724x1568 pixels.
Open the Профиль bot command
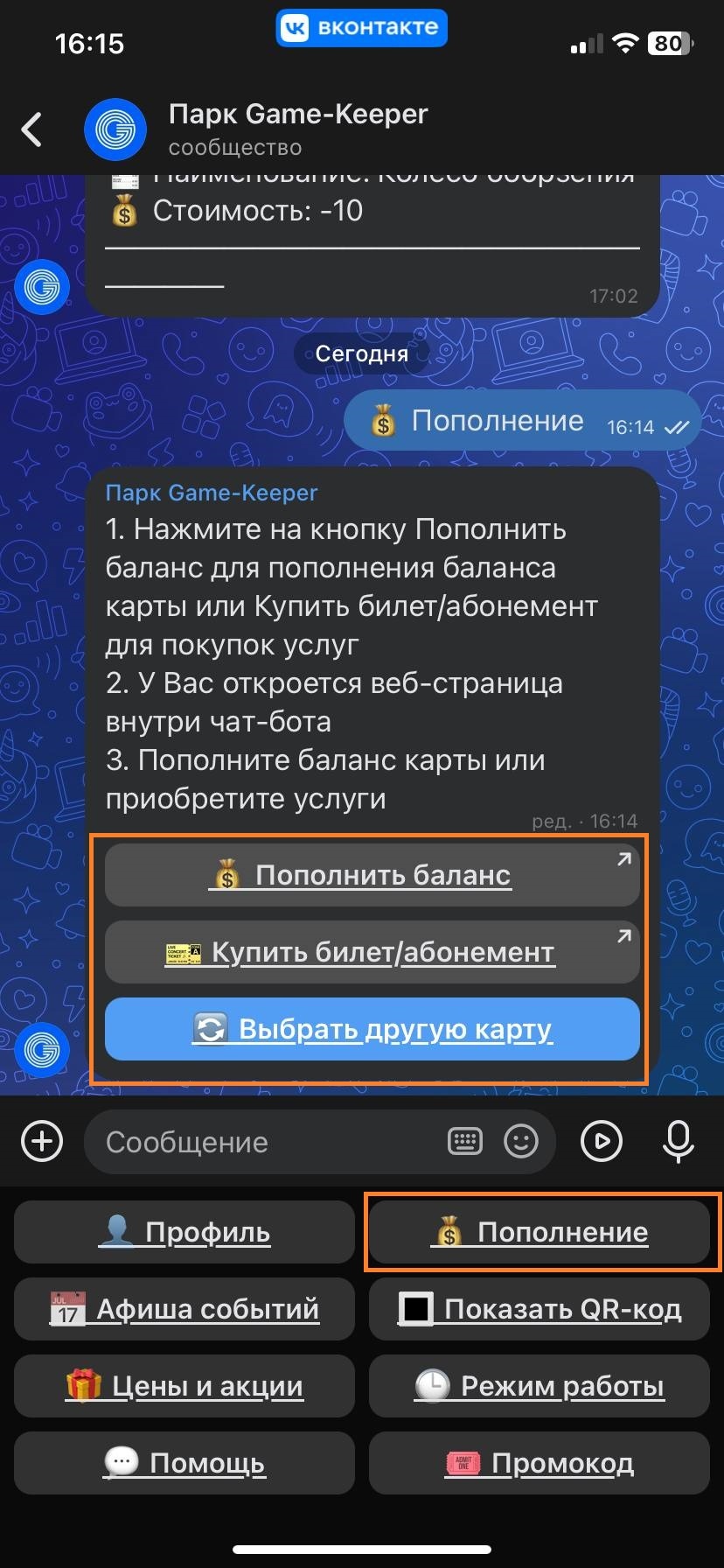click(184, 1232)
